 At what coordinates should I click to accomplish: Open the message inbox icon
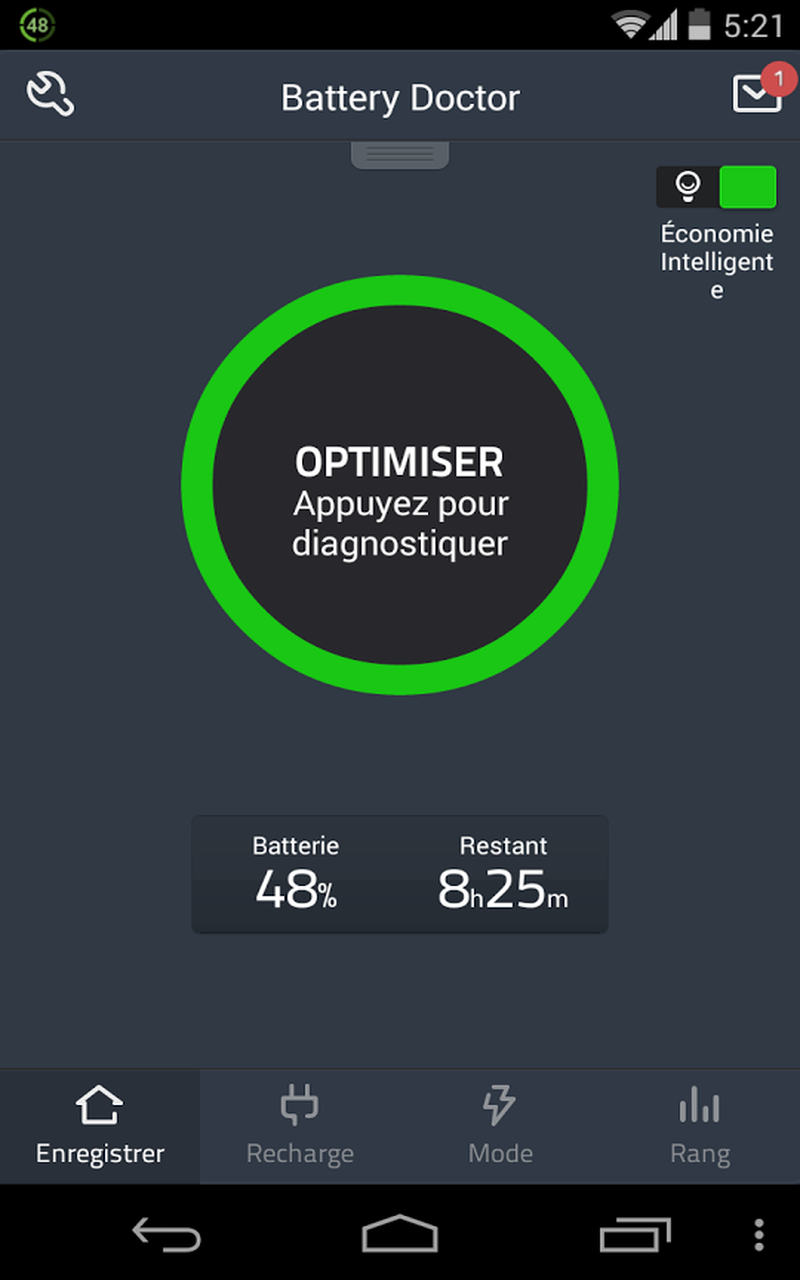click(x=756, y=93)
